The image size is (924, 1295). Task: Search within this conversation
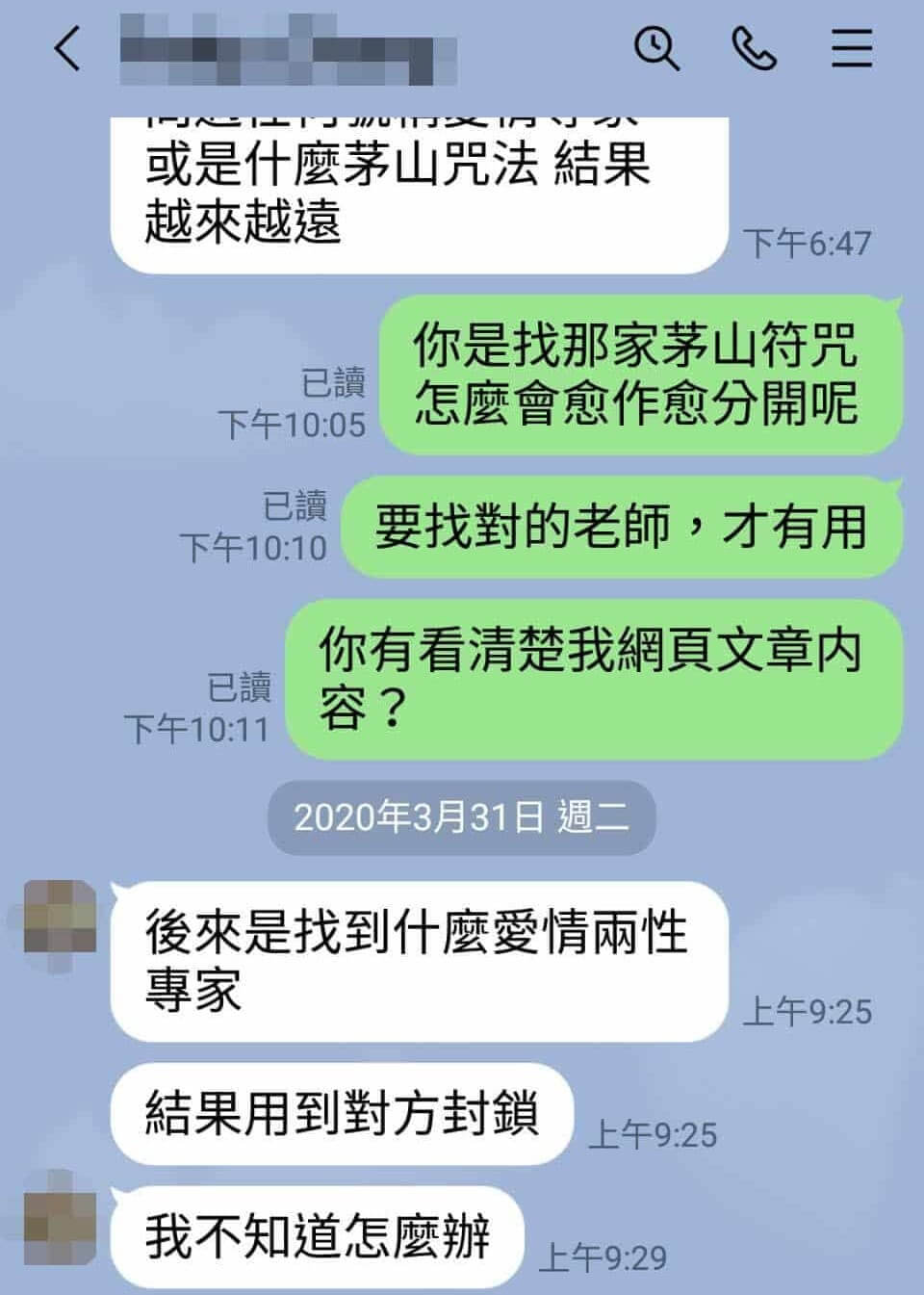click(656, 48)
